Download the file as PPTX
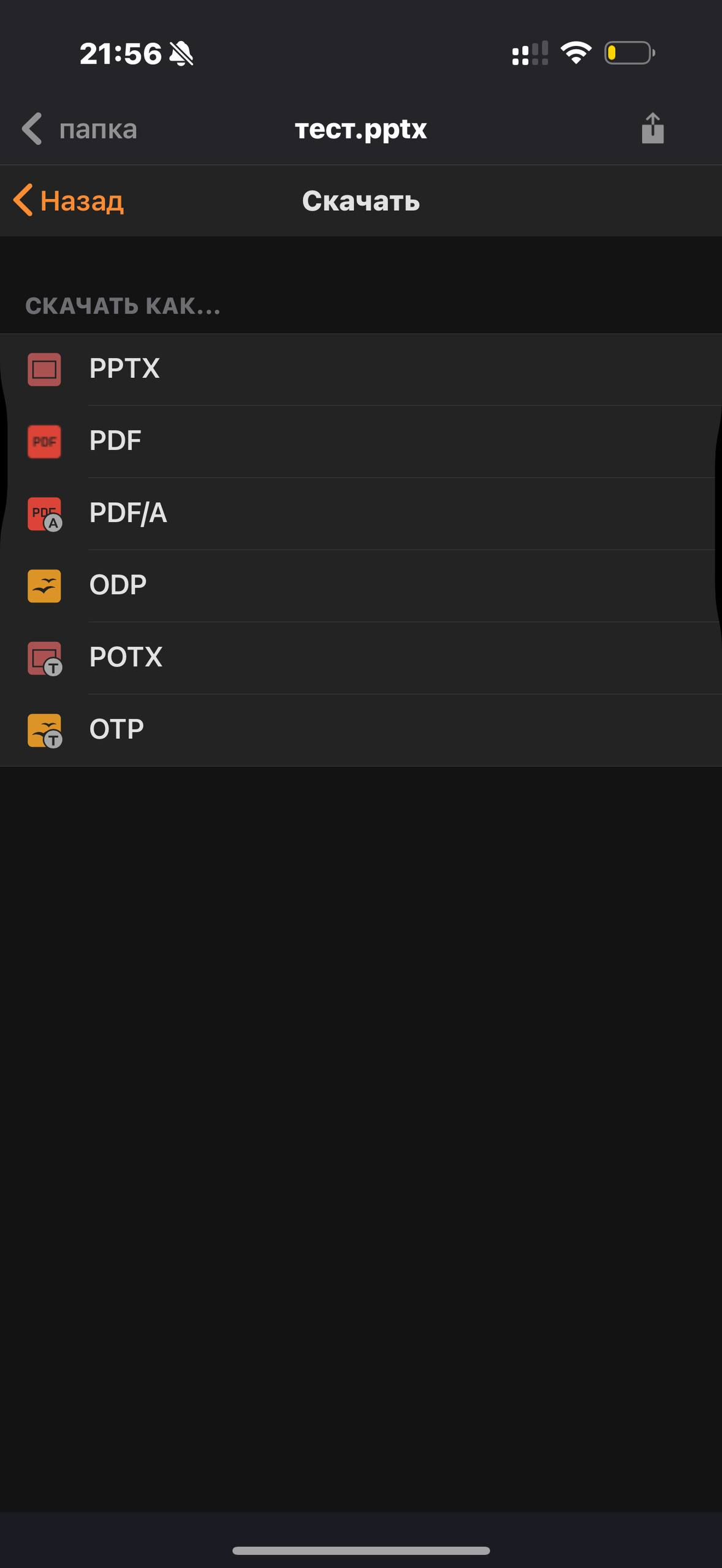This screenshot has width=722, height=1568. pos(361,369)
